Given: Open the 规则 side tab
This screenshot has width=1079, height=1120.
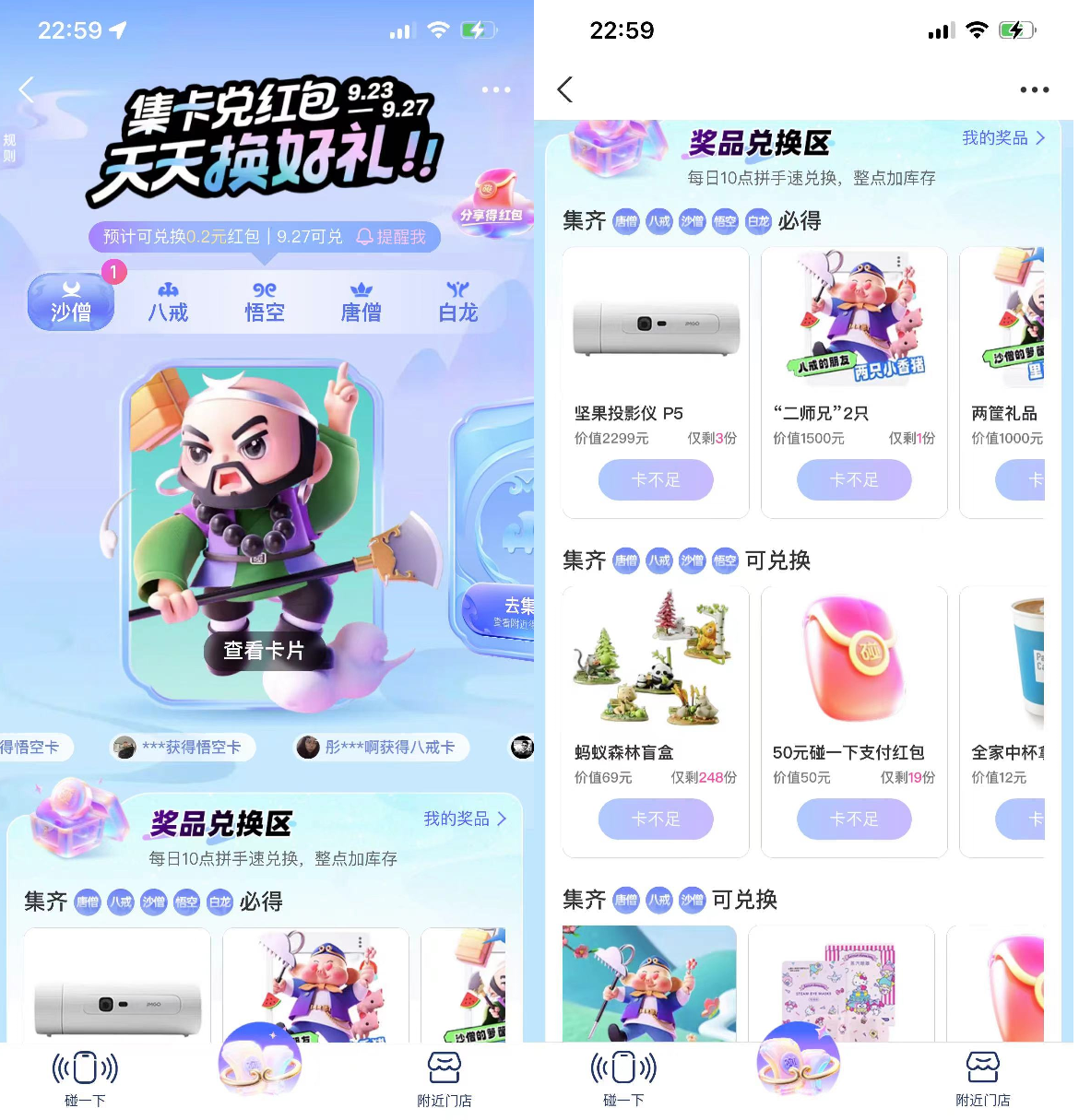Looking at the screenshot, I should (9, 147).
